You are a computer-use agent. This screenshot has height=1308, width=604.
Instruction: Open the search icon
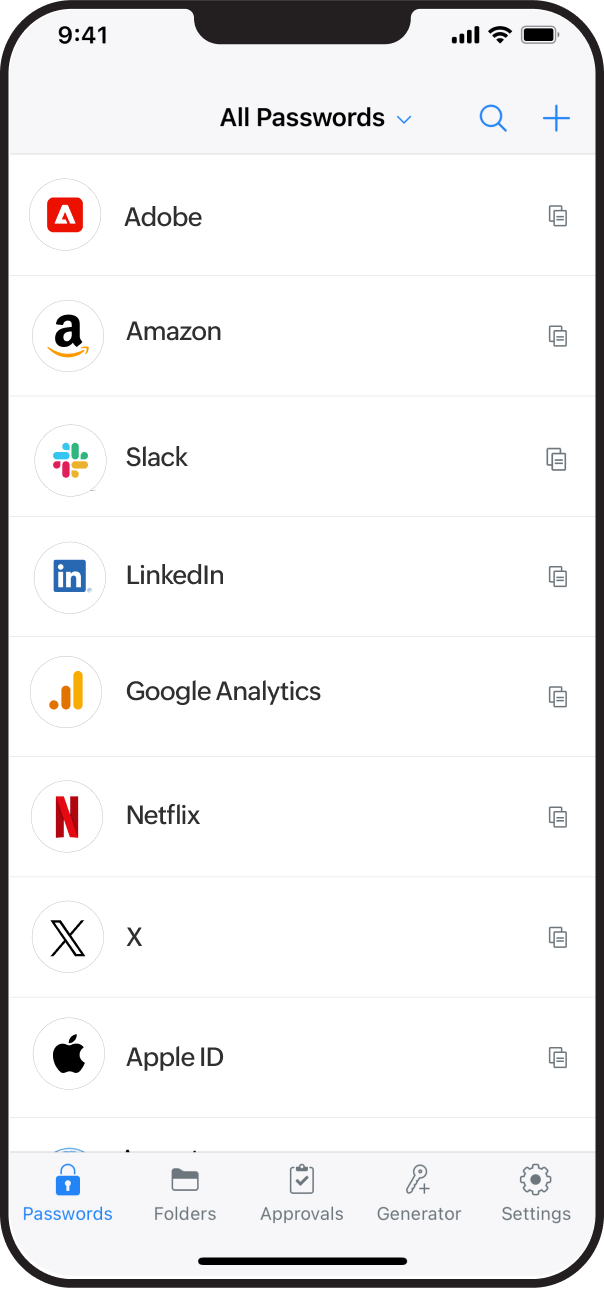(493, 119)
